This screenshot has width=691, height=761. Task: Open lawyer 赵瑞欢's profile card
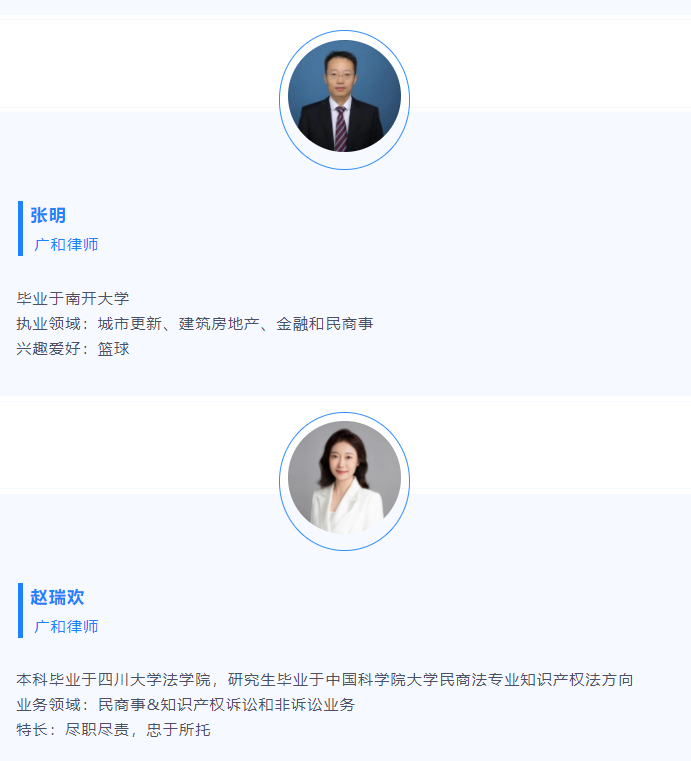click(57, 598)
